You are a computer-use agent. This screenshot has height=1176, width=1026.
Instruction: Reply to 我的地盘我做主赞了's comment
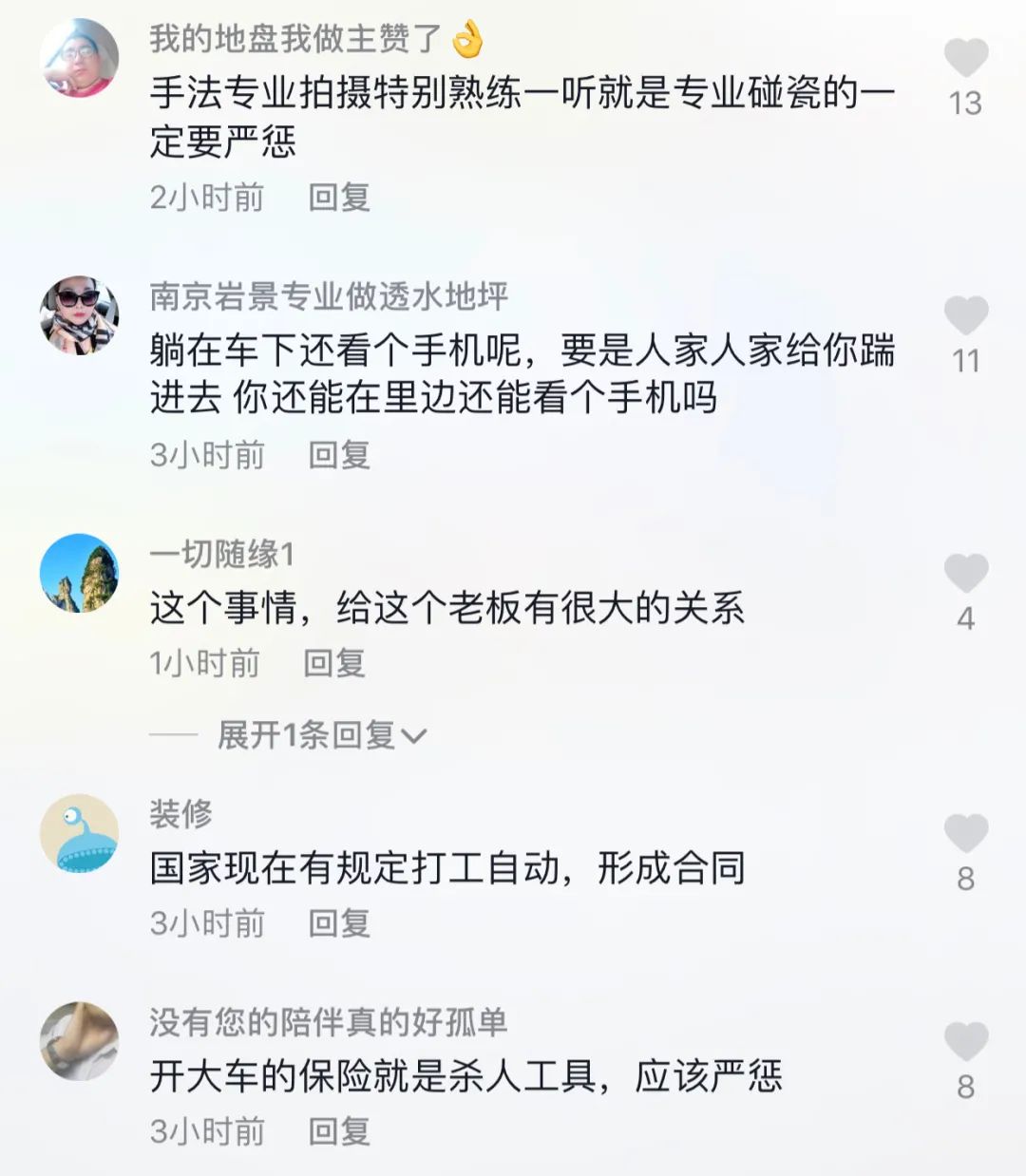click(x=338, y=198)
